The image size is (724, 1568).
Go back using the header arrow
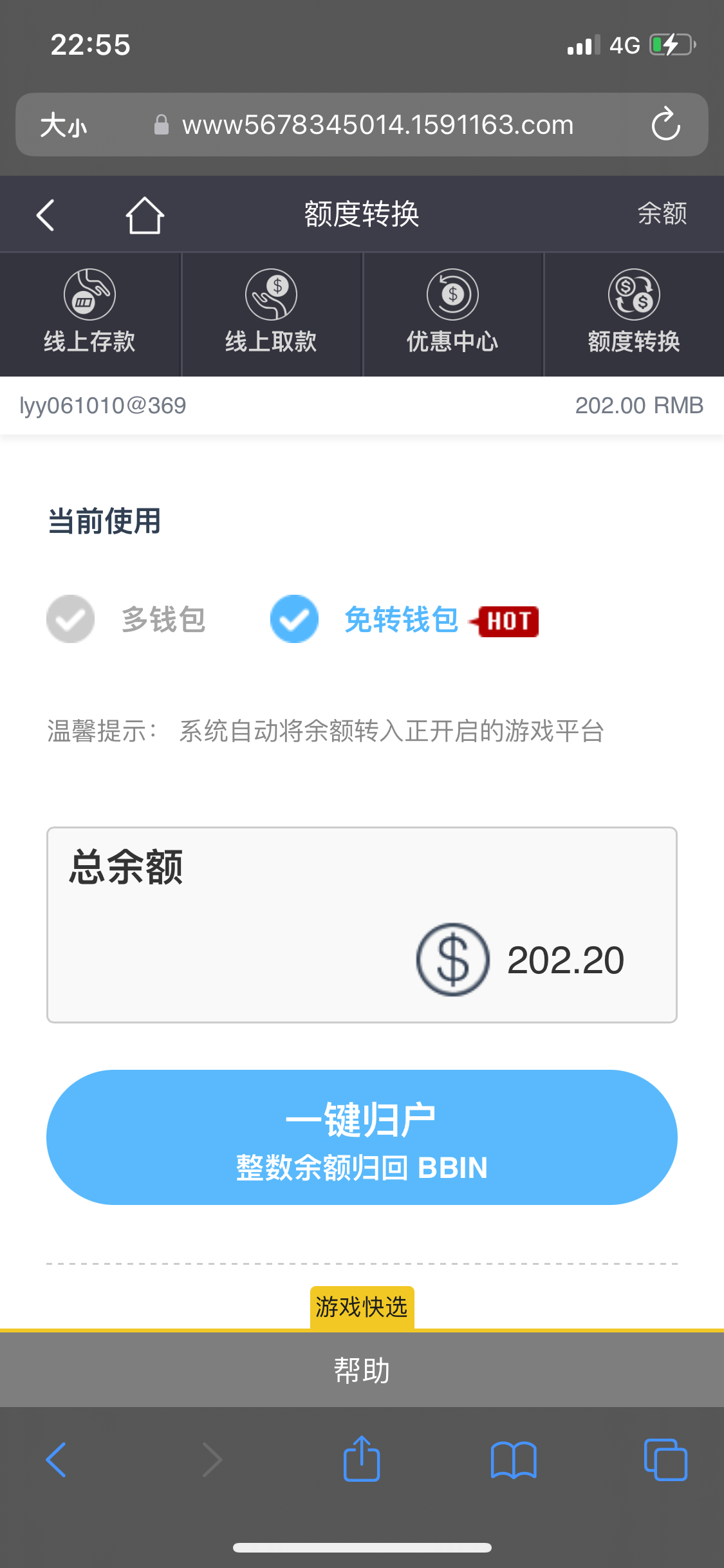(x=45, y=215)
